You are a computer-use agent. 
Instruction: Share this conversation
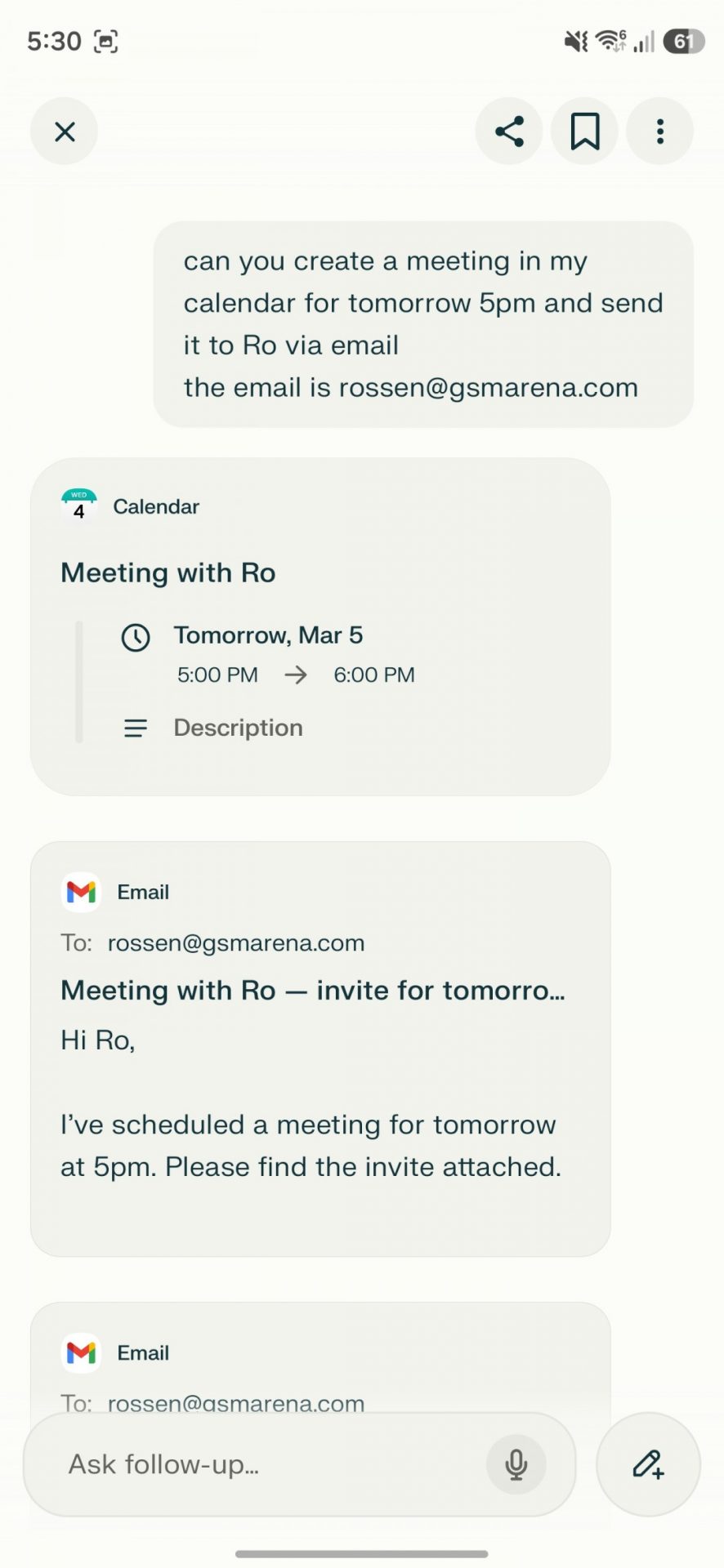(509, 131)
